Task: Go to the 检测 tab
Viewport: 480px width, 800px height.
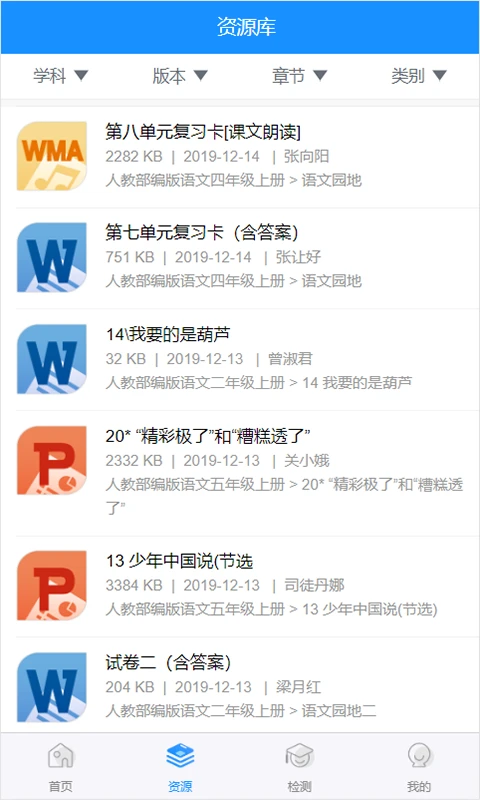Action: 299,767
